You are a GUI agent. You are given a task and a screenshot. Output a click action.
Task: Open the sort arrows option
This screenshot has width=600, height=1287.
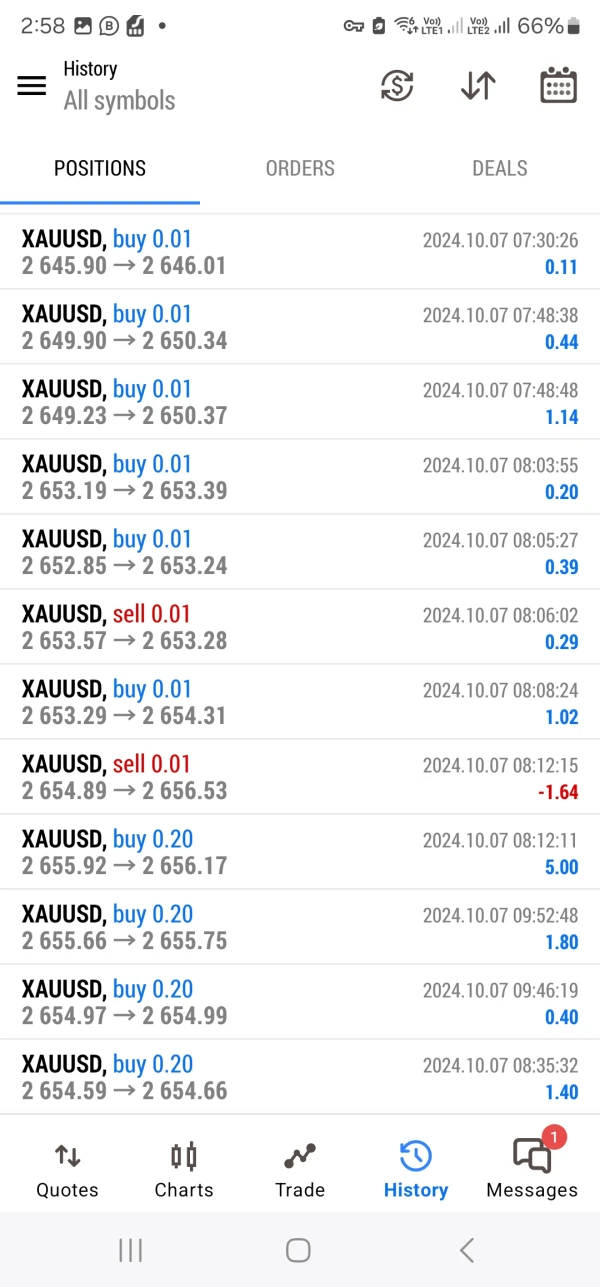coord(478,86)
